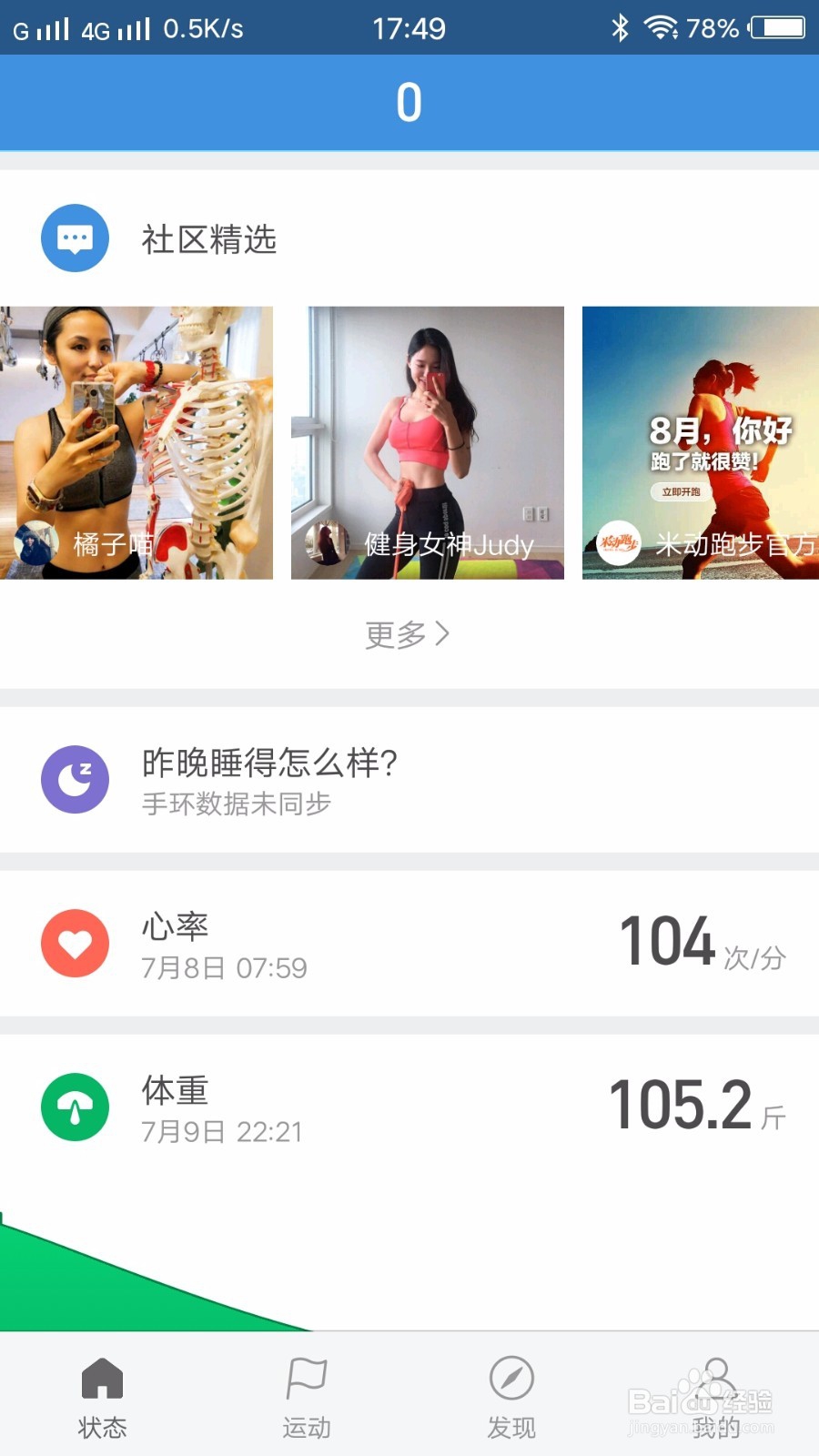The height and width of the screenshot is (1456, 819).
Task: Tap the 发现 compass icon
Action: coord(512,1379)
